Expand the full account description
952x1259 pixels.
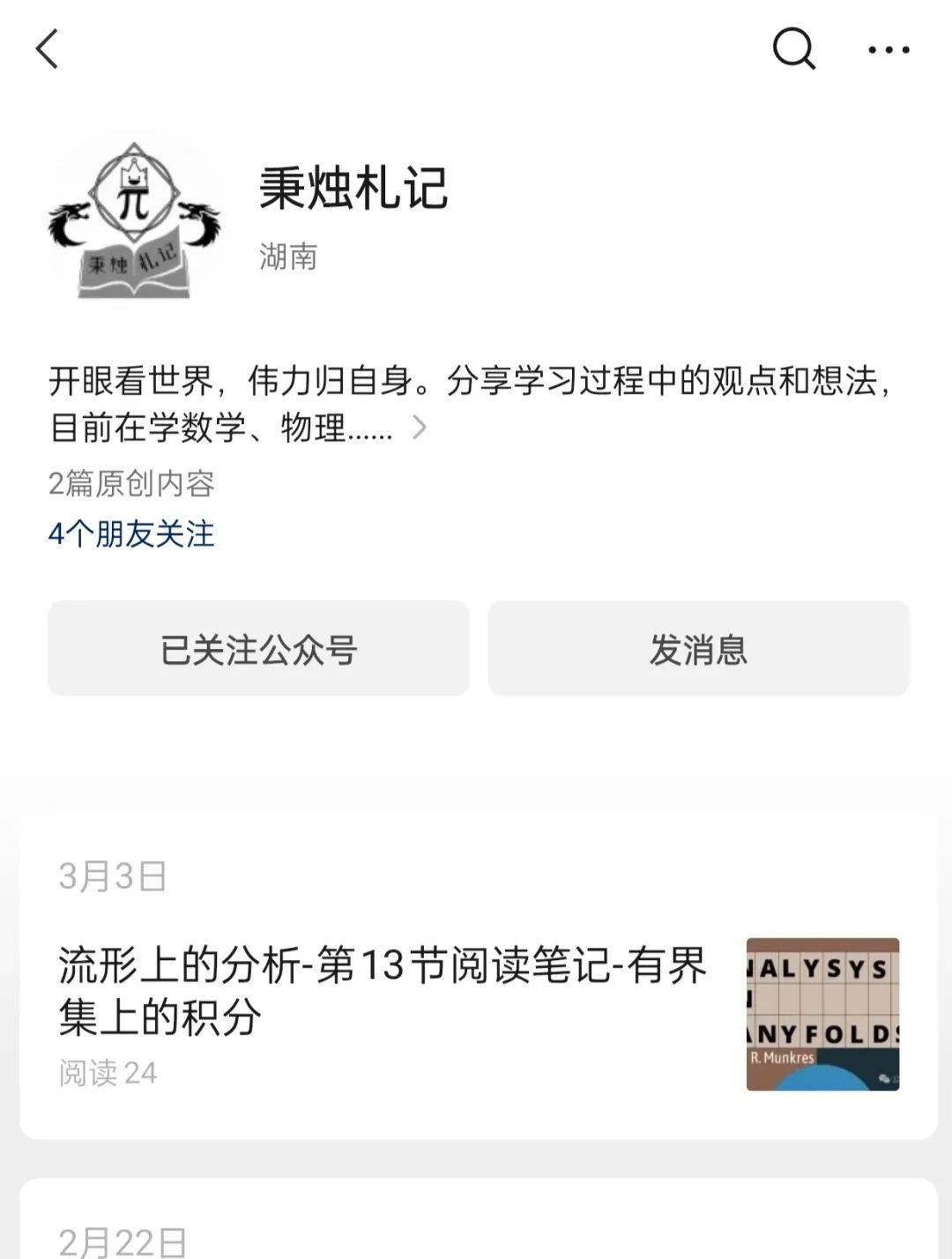(x=421, y=428)
